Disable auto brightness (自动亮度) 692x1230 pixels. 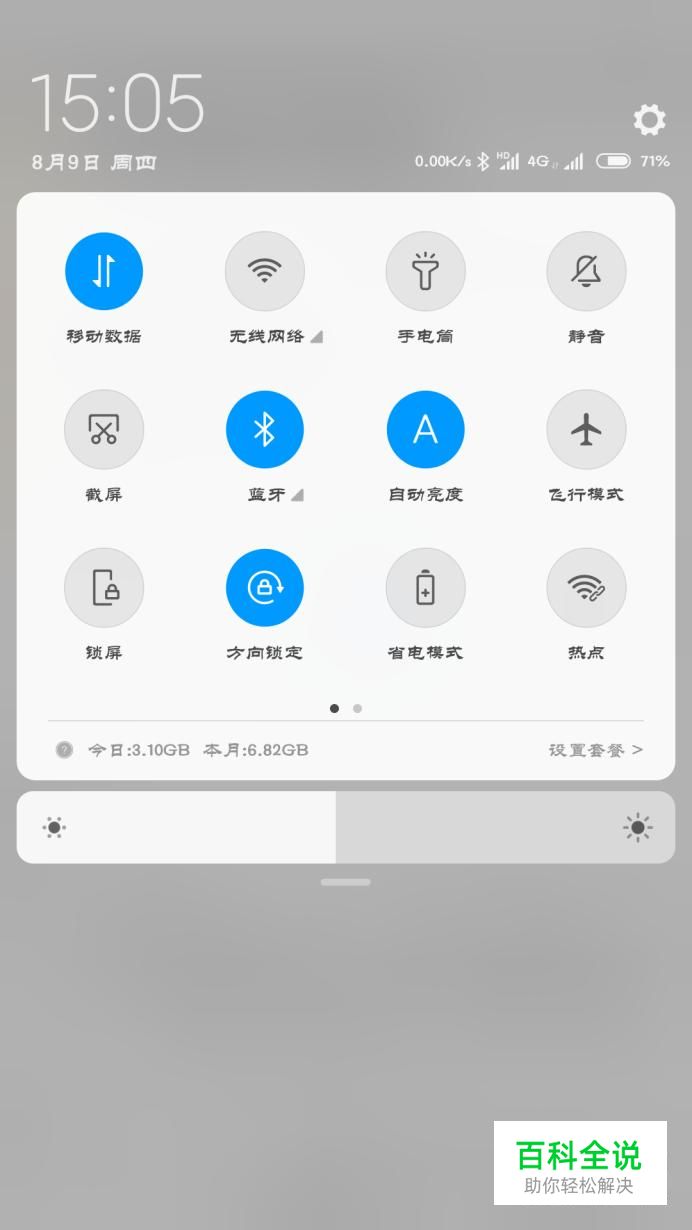click(x=425, y=429)
